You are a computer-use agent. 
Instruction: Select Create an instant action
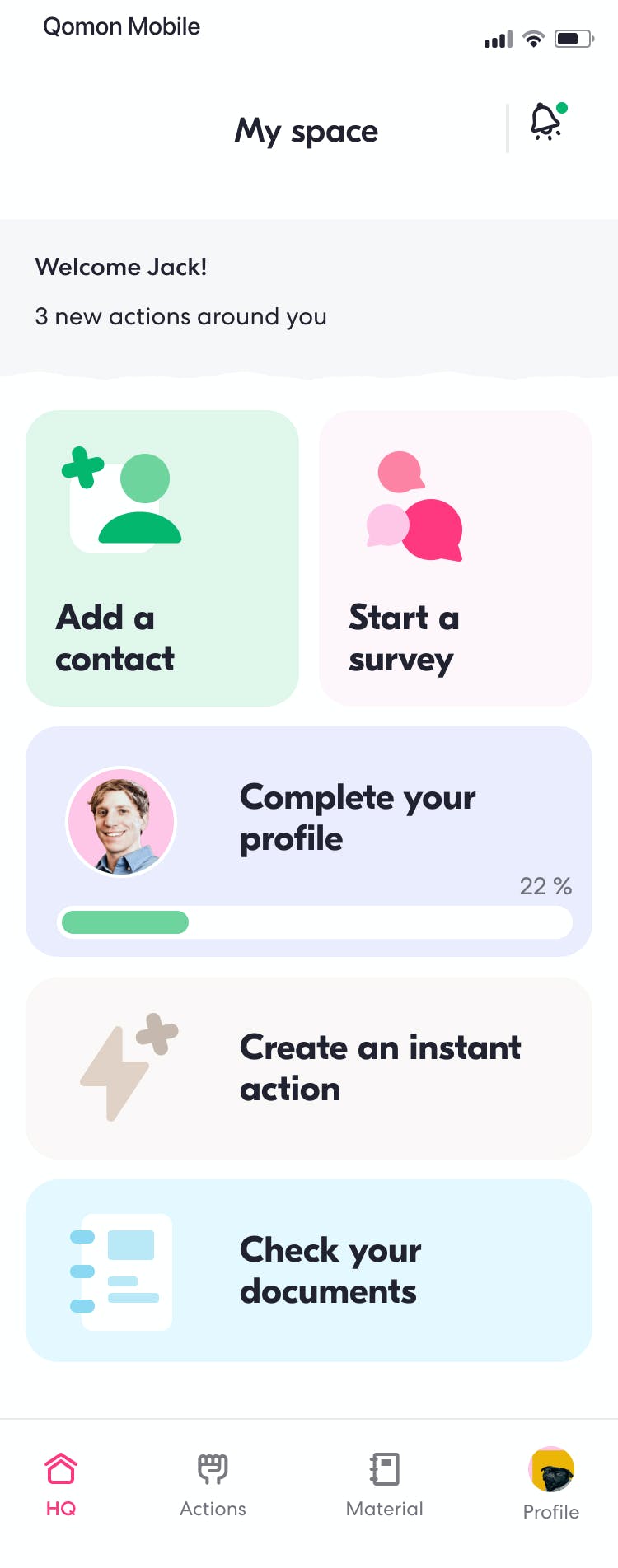pyautogui.click(x=309, y=1068)
